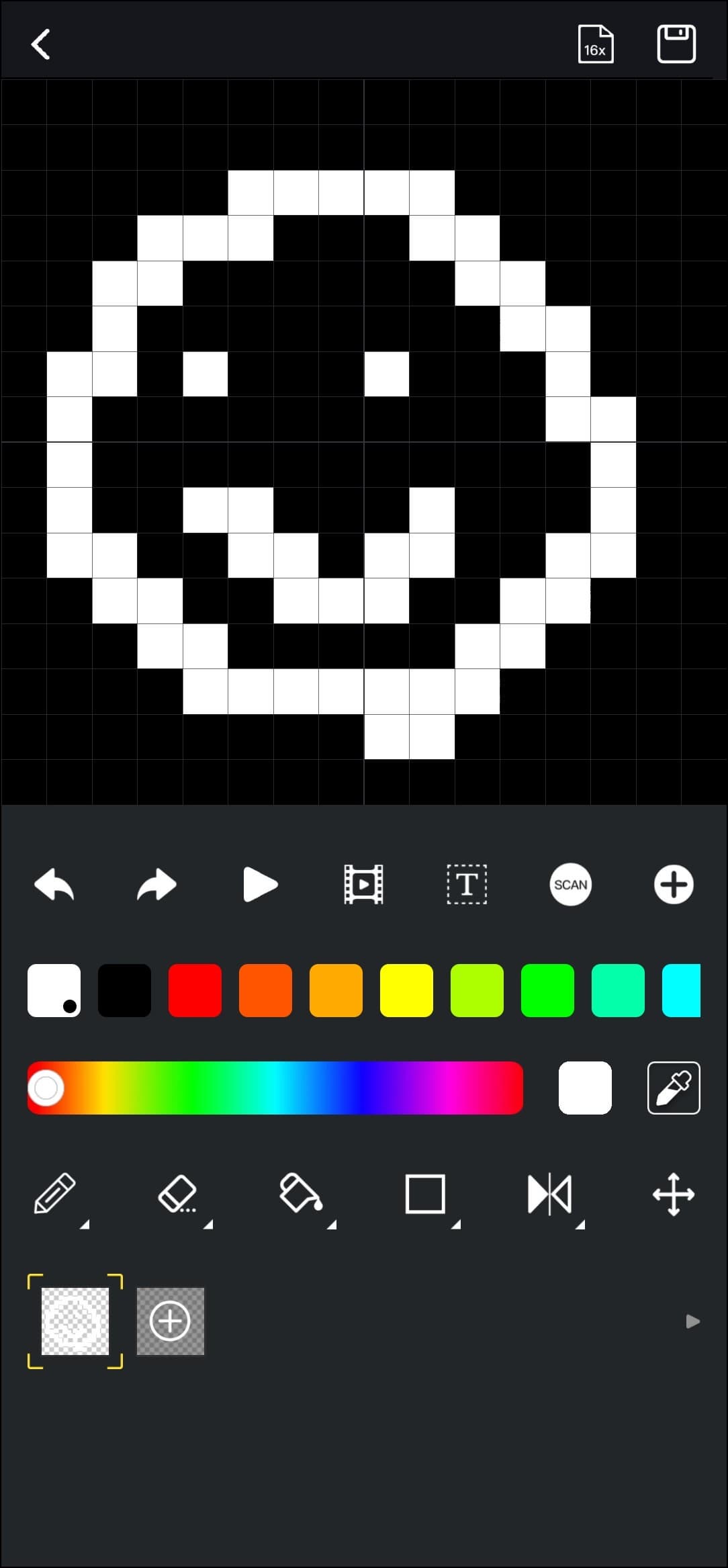The width and height of the screenshot is (728, 1568).
Task: Choose the paint bucket fill tool
Action: click(x=301, y=1194)
